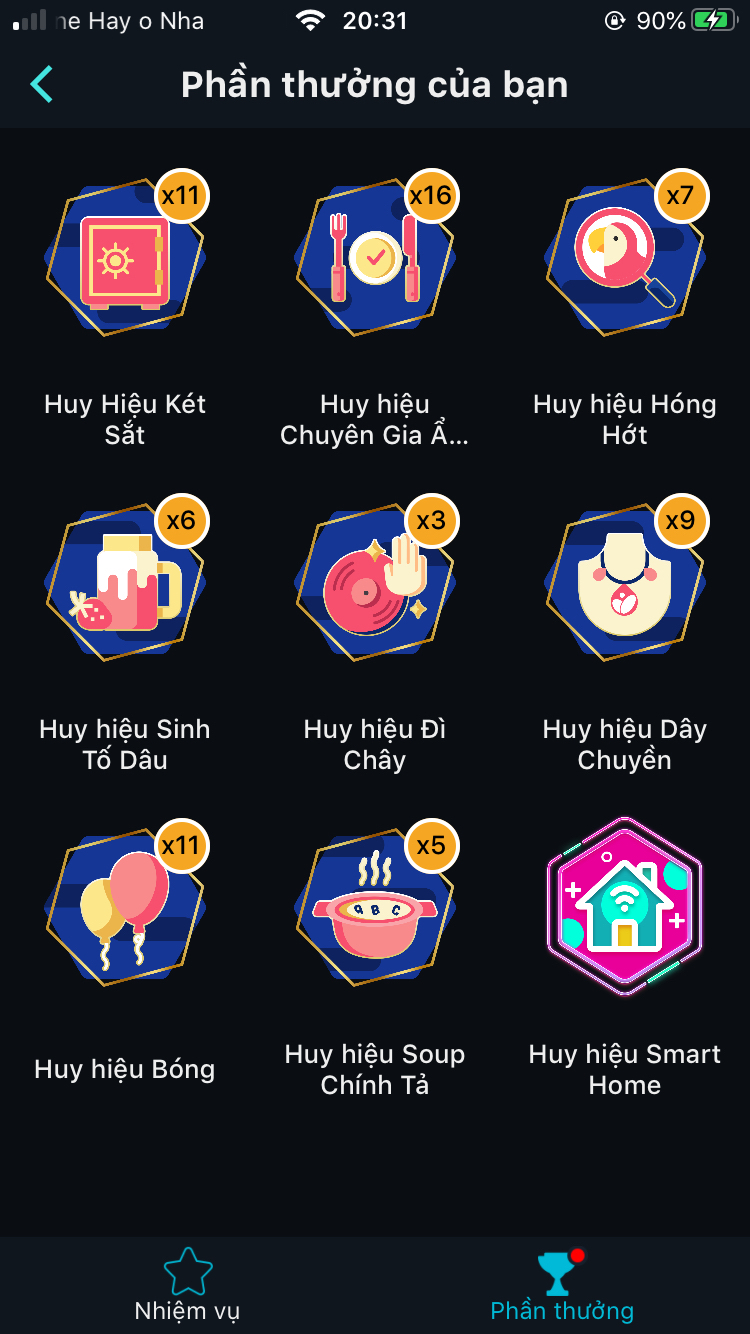Viewport: 750px width, 1334px height.
Task: View the Huy hiệu Sinh Tố Dâu badge
Action: (125, 587)
